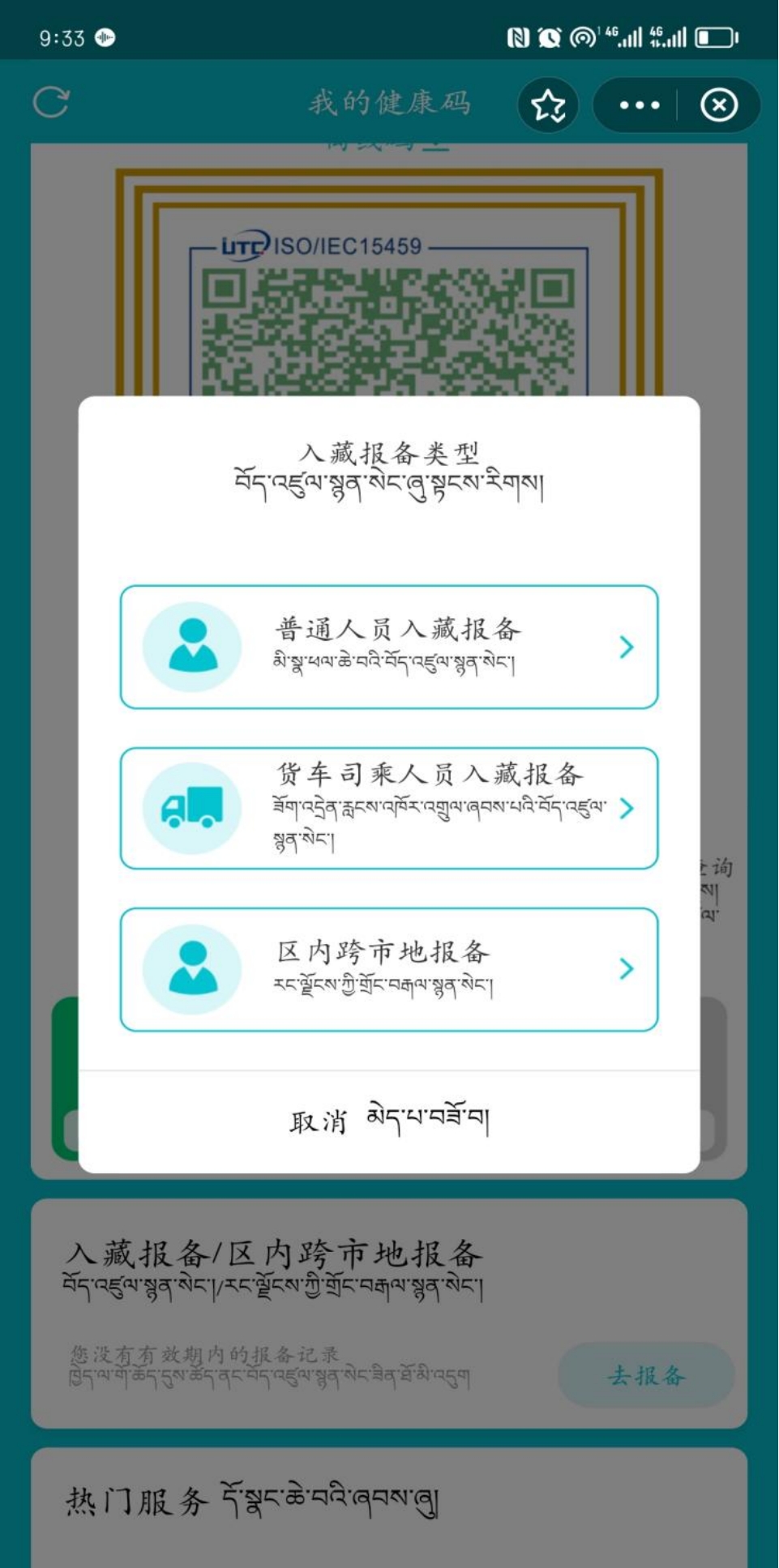Open the three-dot more menu
779x1568 pixels.
[x=639, y=105]
